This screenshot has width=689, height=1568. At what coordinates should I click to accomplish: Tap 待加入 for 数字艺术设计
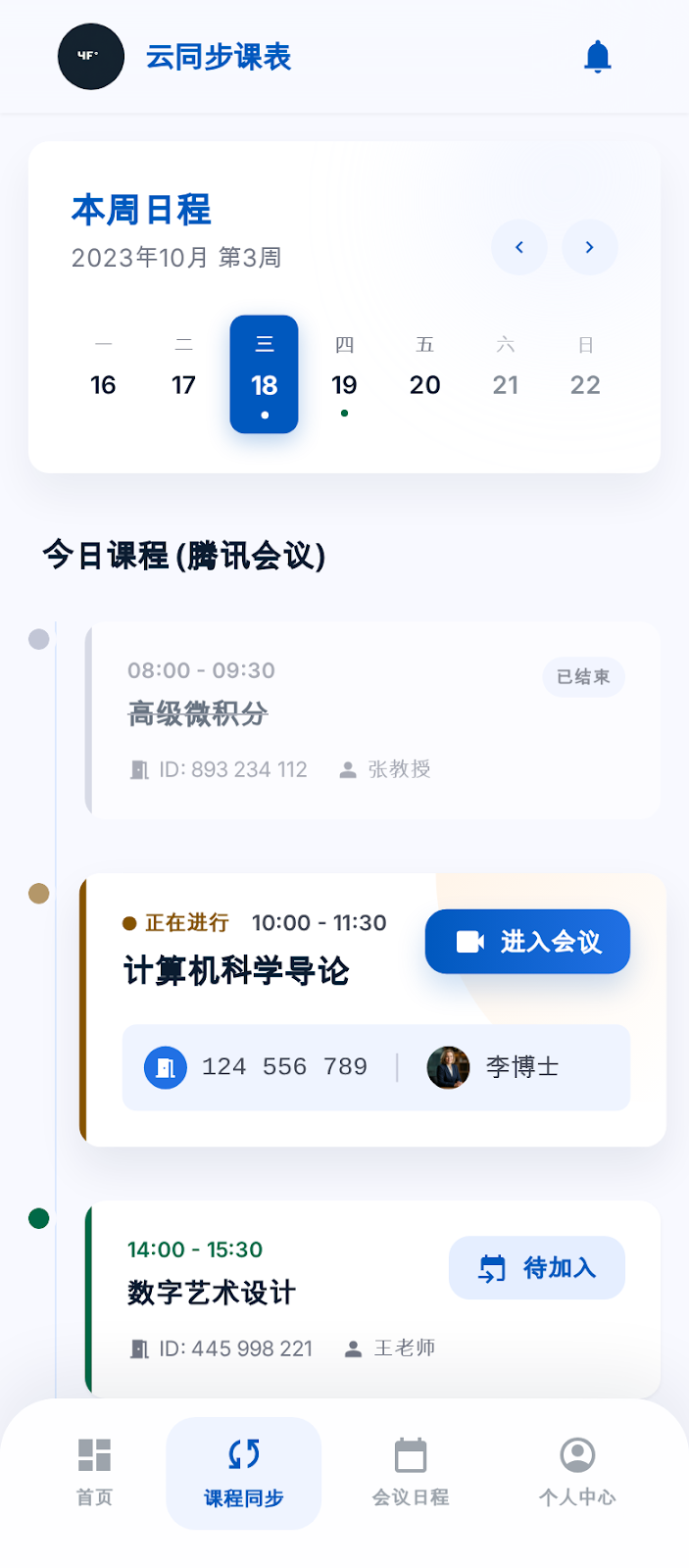[x=536, y=1267]
